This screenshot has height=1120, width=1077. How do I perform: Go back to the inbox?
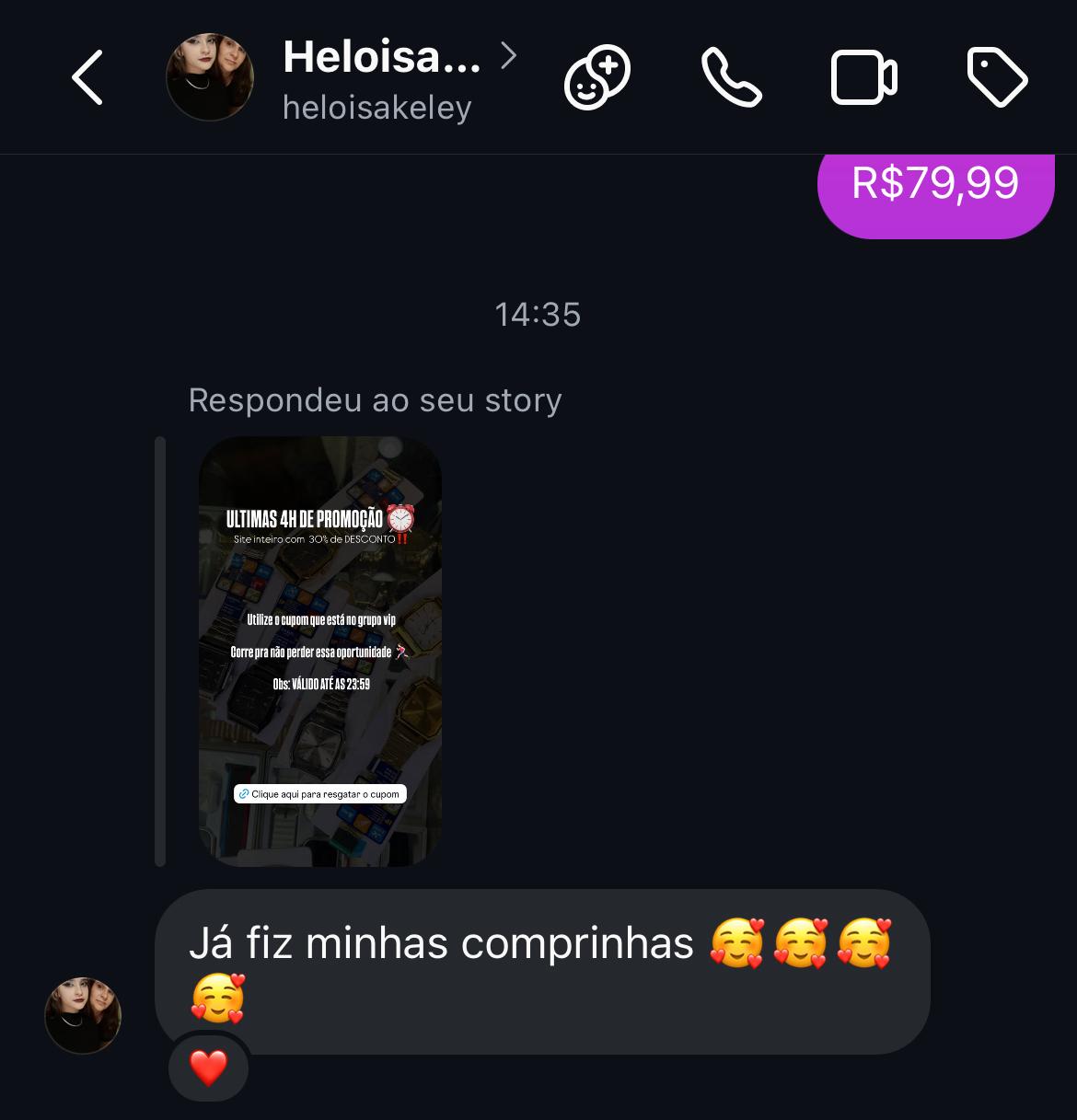(87, 77)
